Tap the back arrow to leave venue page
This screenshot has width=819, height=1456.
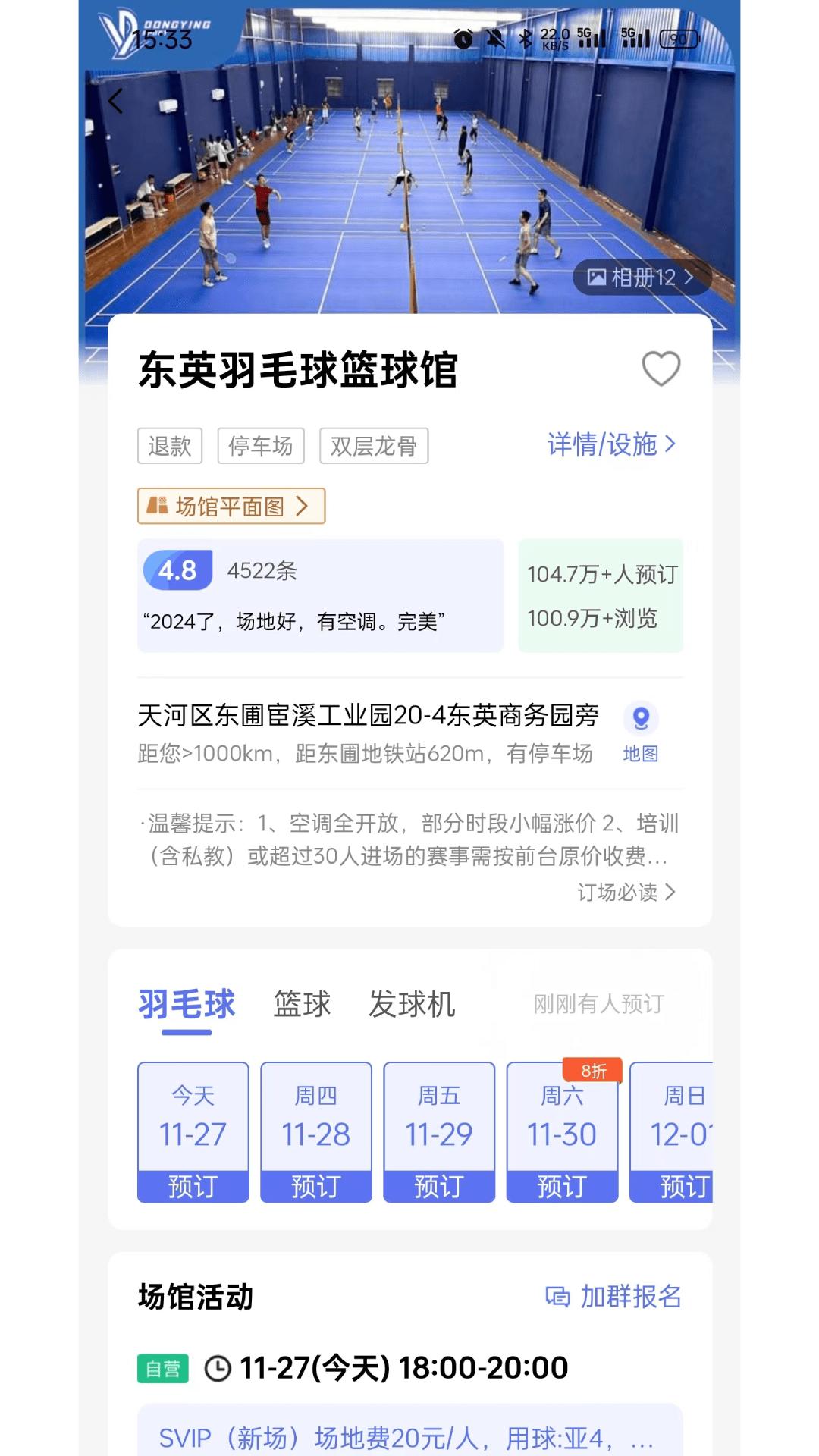115,99
